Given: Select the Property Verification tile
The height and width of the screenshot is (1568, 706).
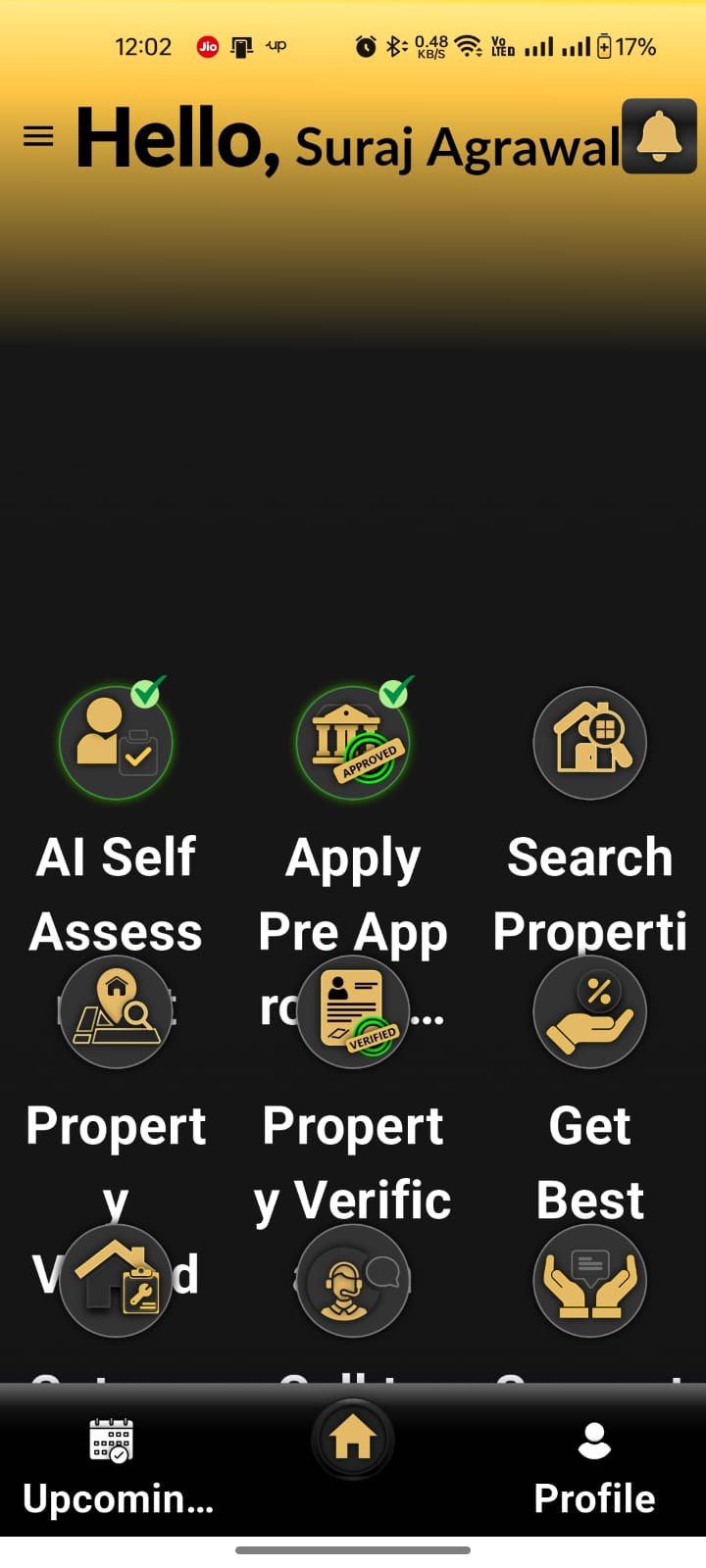Looking at the screenshot, I should 353,1011.
